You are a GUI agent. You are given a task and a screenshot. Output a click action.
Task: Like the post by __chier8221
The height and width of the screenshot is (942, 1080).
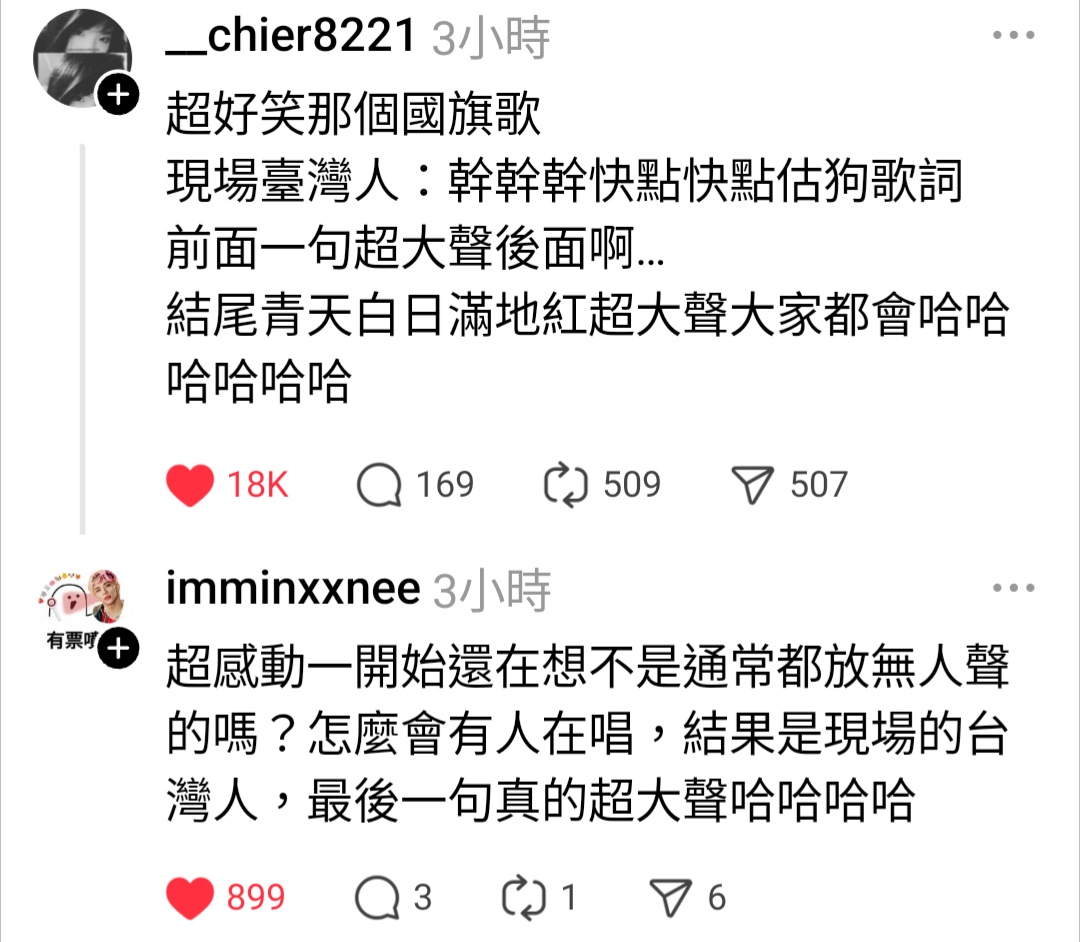pos(190,486)
